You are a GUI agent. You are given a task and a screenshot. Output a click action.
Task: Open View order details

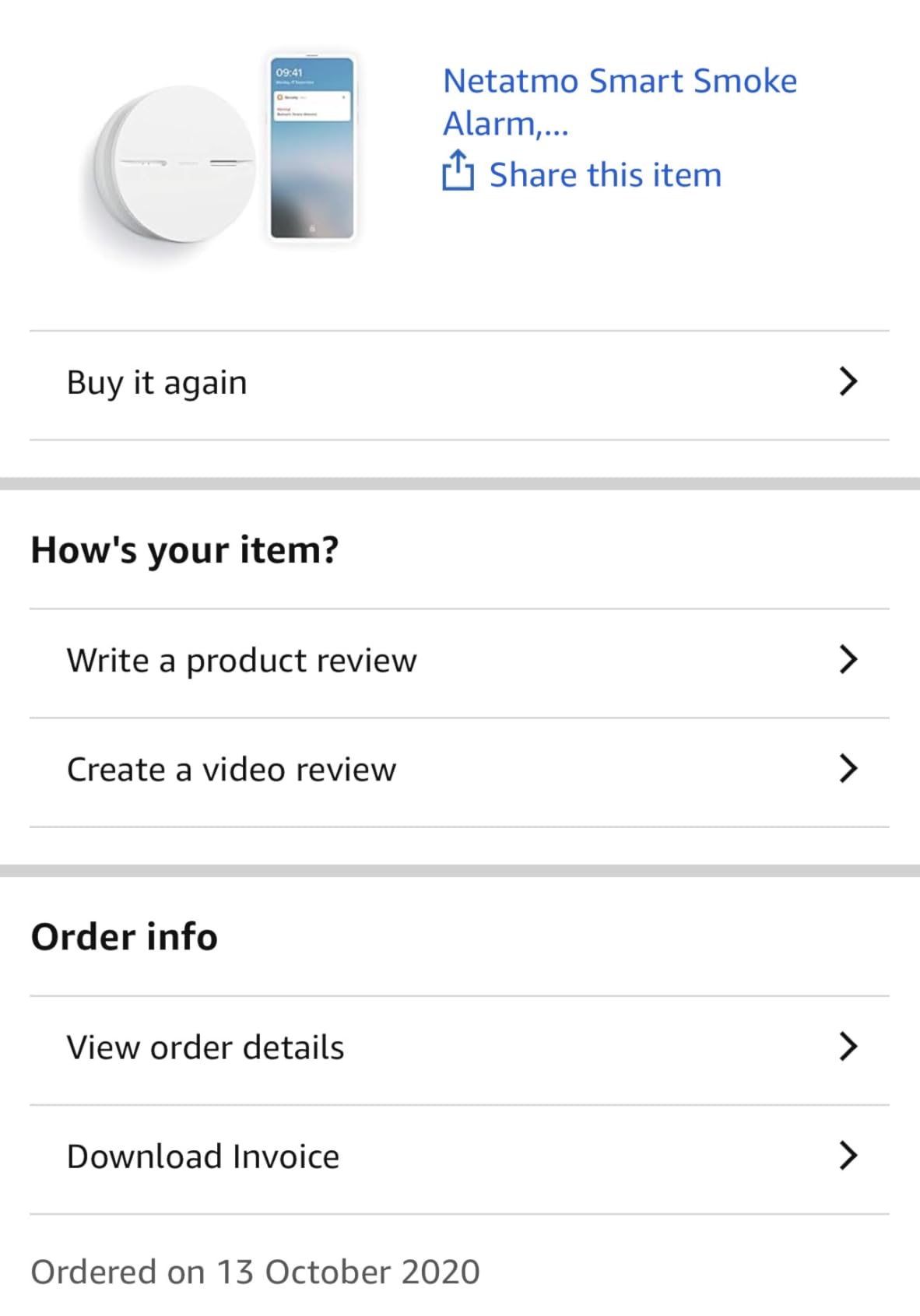point(205,1047)
